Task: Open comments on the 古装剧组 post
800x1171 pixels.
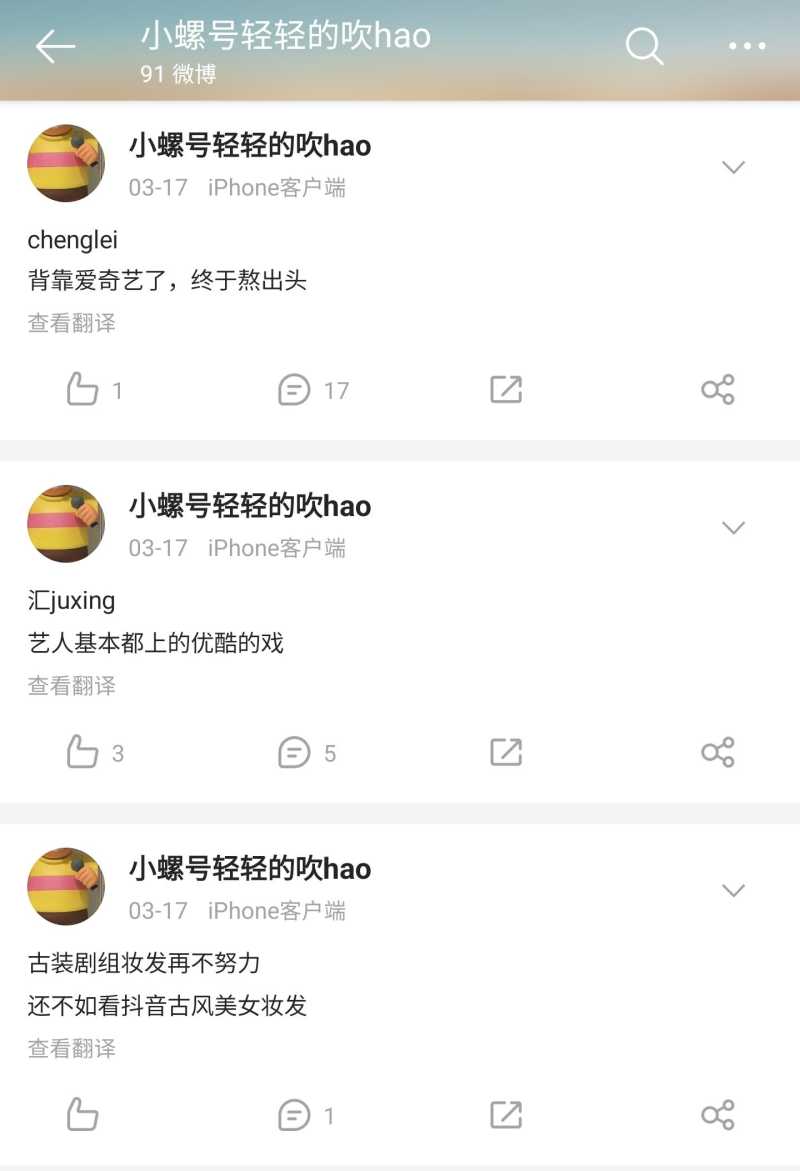Action: (x=294, y=1114)
